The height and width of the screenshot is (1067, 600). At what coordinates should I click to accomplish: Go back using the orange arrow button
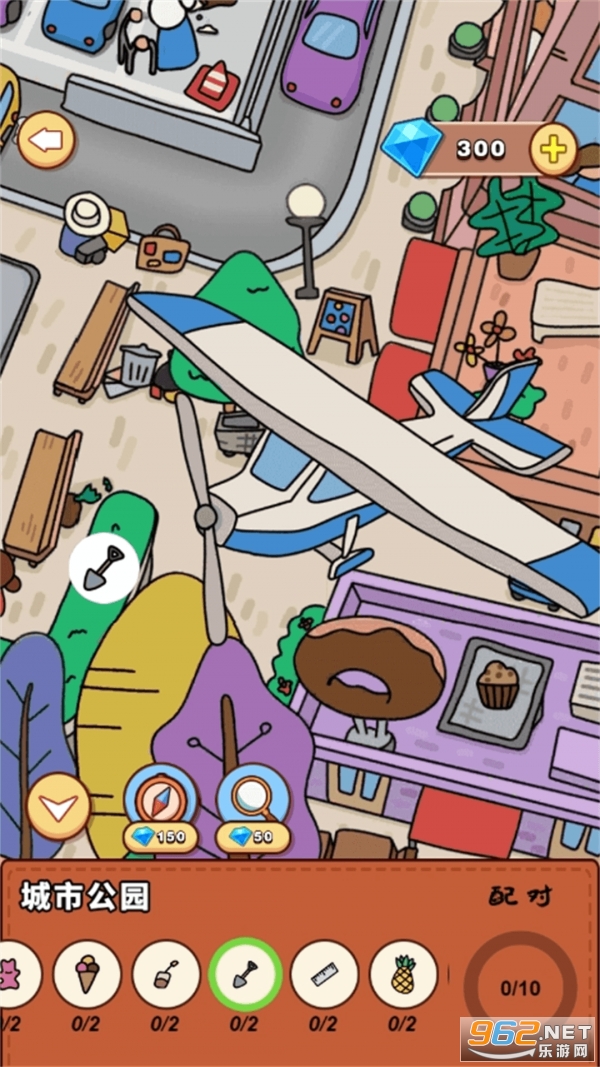click(46, 141)
